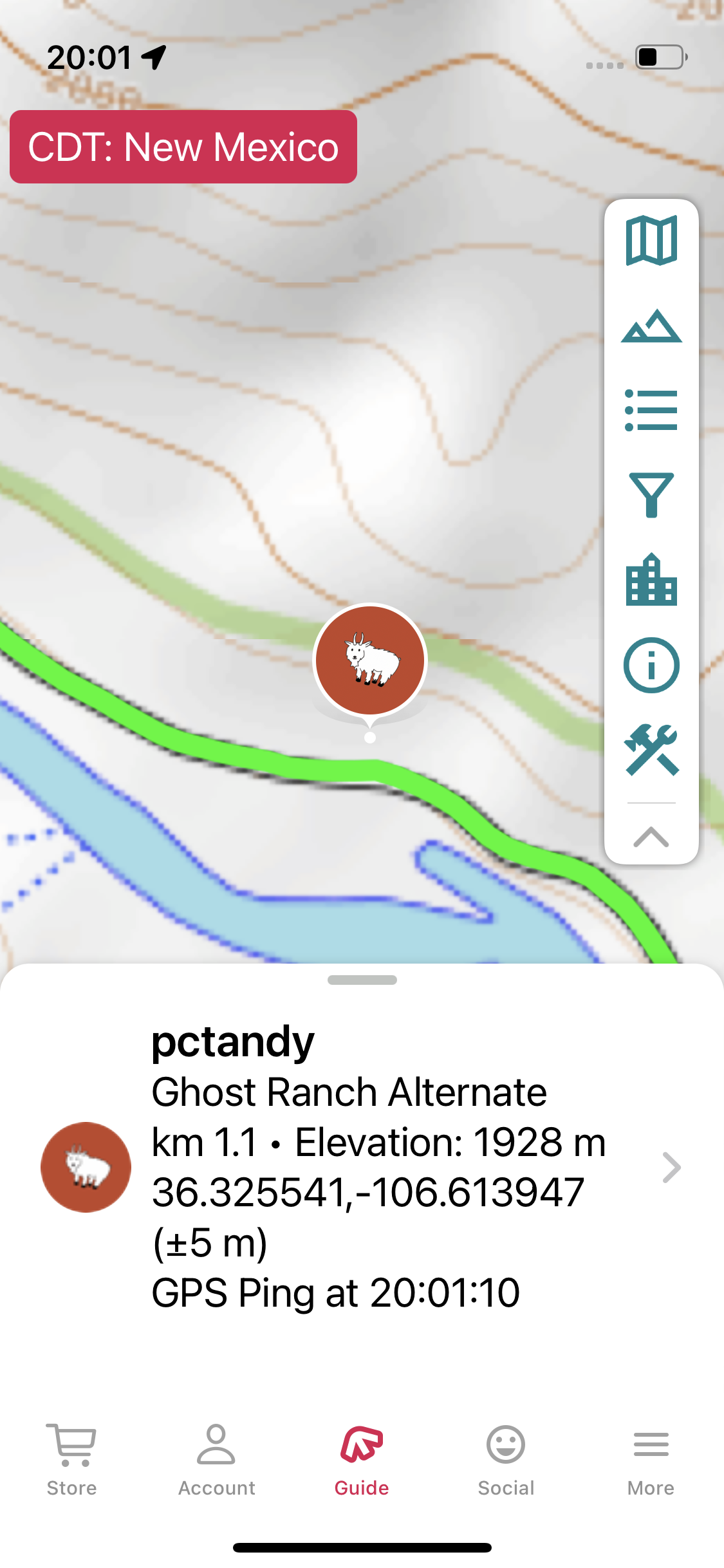The height and width of the screenshot is (1568, 724).
Task: Open the More tab
Action: [651, 1461]
